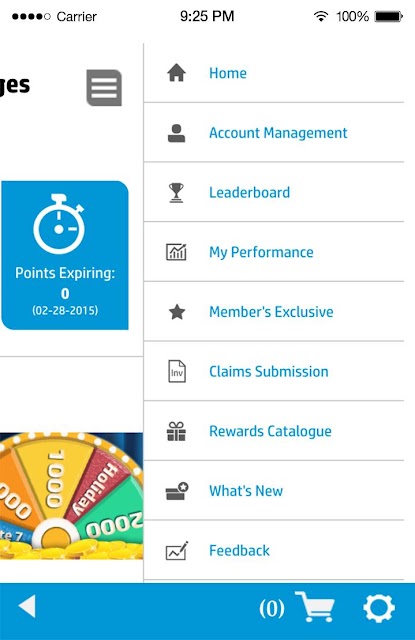Tap the Points Expiring tile

pos(64,255)
